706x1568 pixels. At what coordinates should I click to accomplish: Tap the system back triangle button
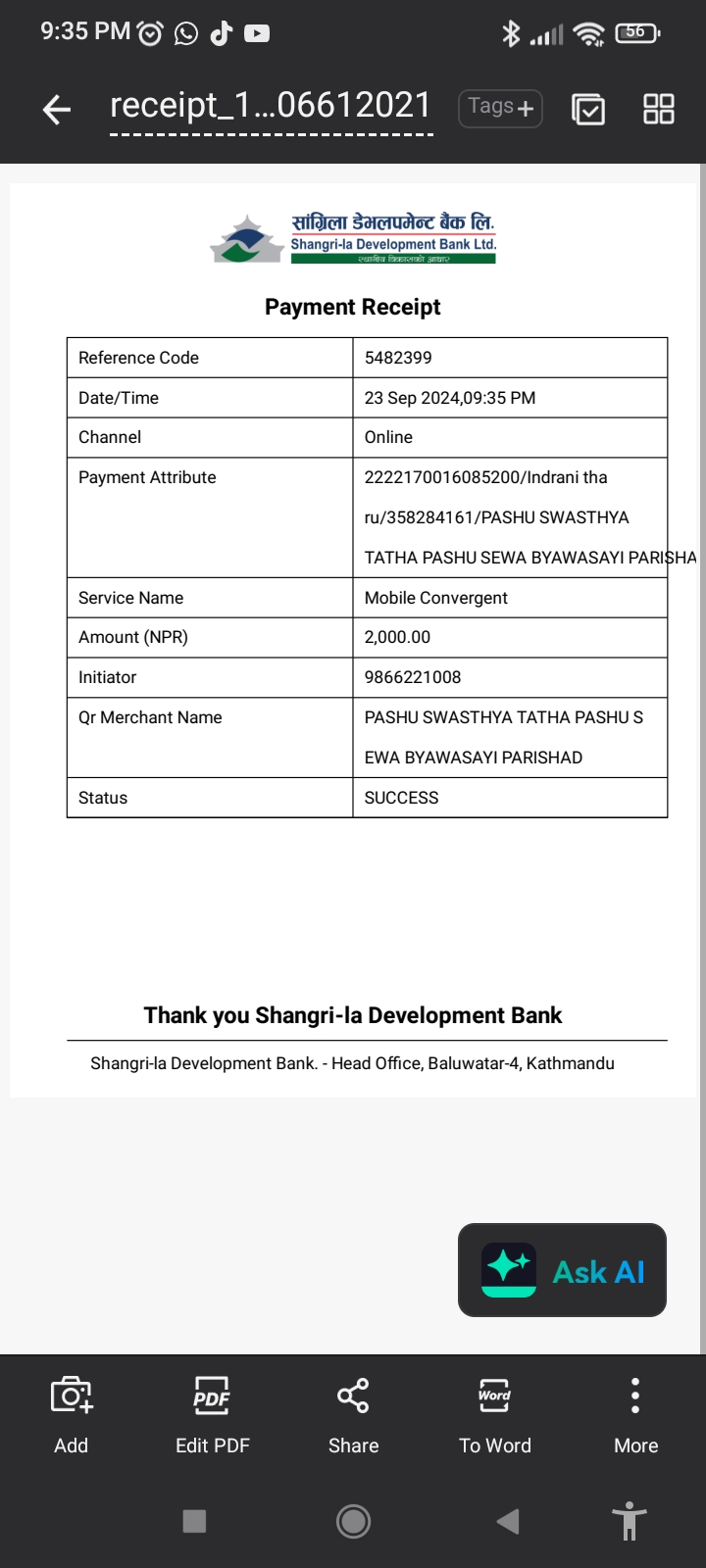508,1521
